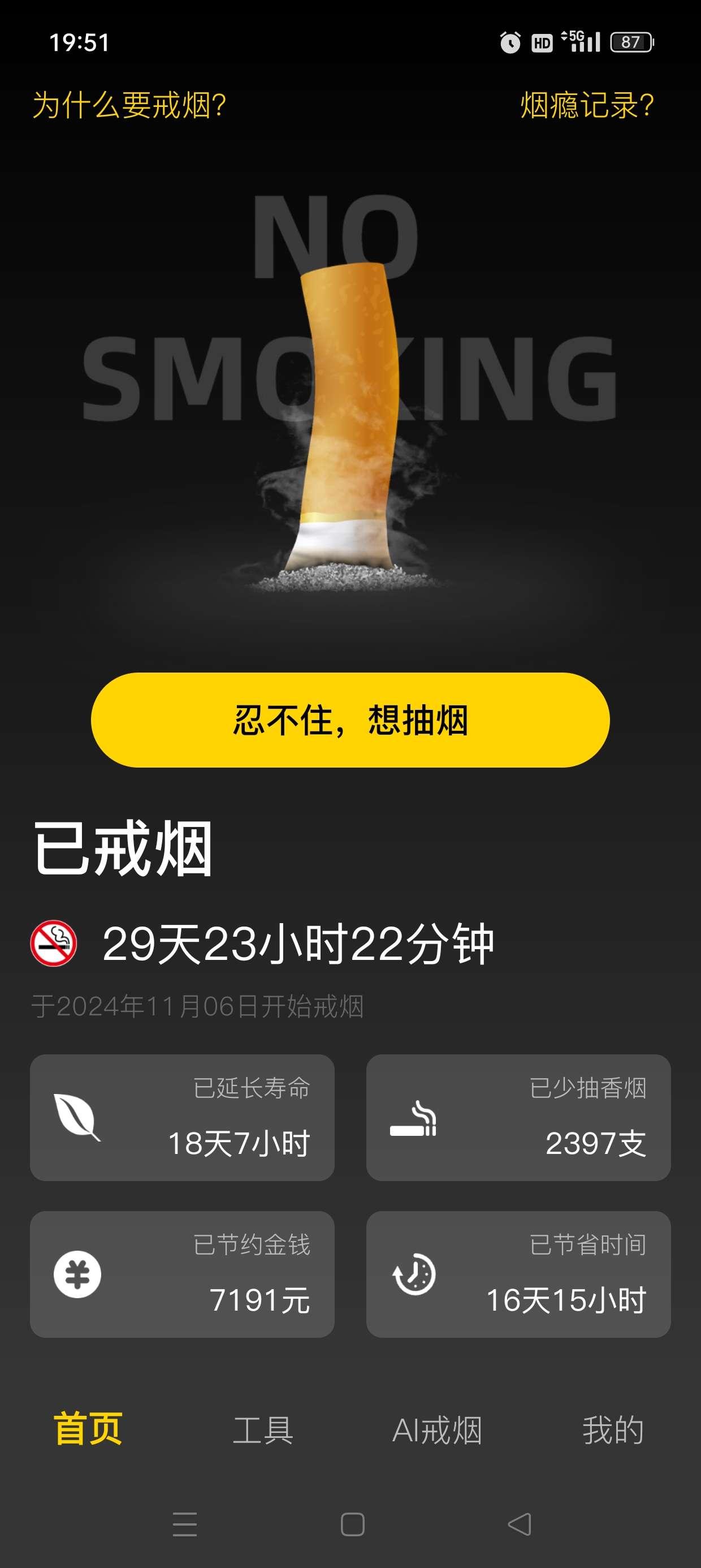
Task: Go to the system home screen
Action: pyautogui.click(x=352, y=1525)
